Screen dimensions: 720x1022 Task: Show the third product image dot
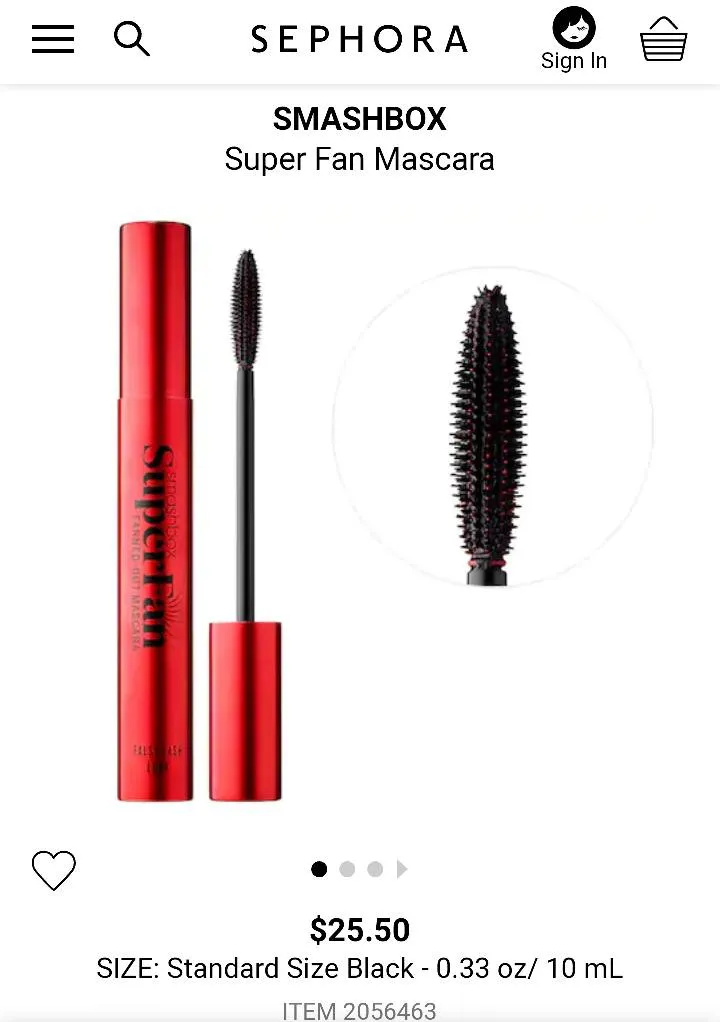pos(375,869)
